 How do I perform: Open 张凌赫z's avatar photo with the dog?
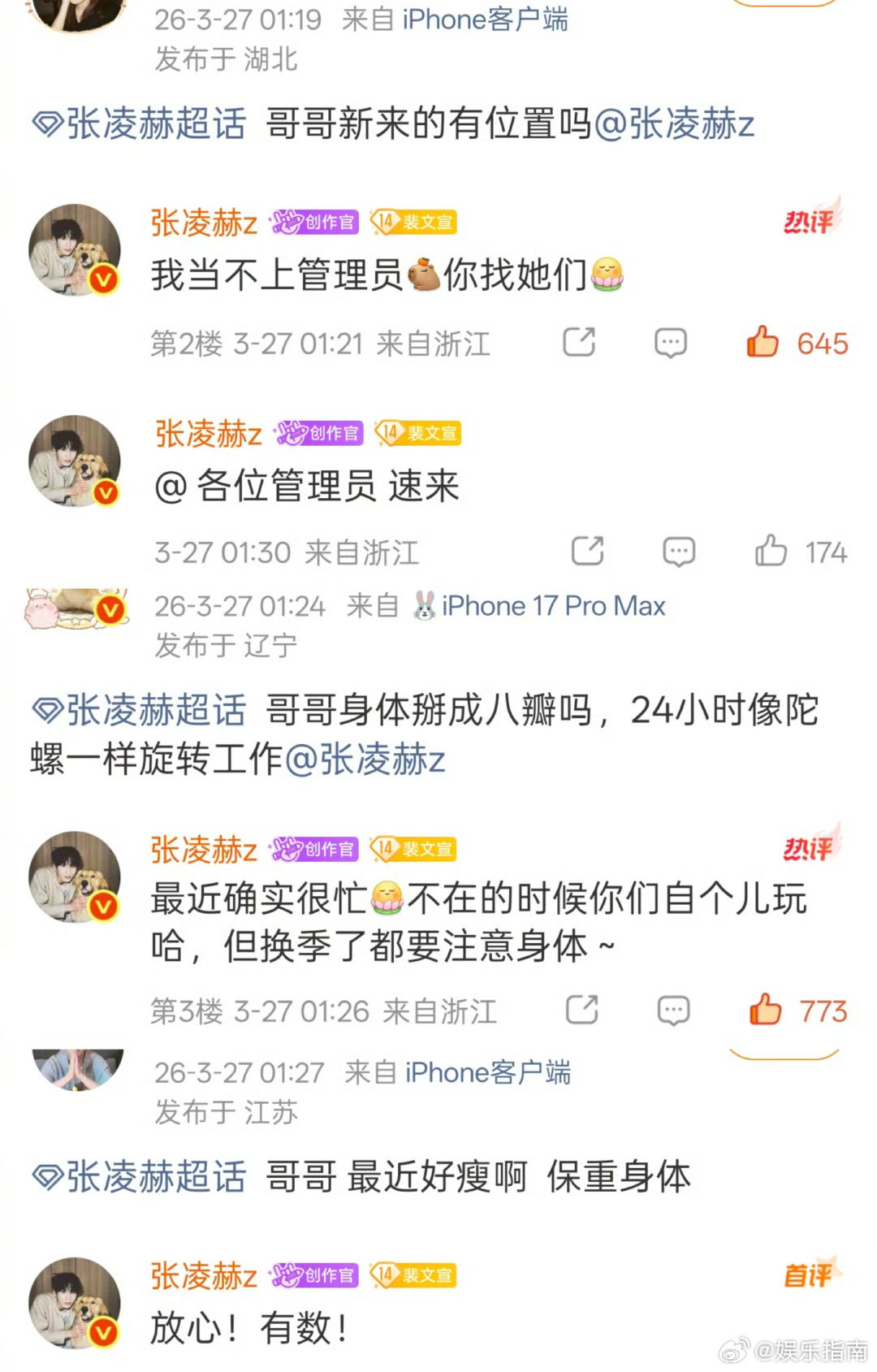click(x=74, y=248)
